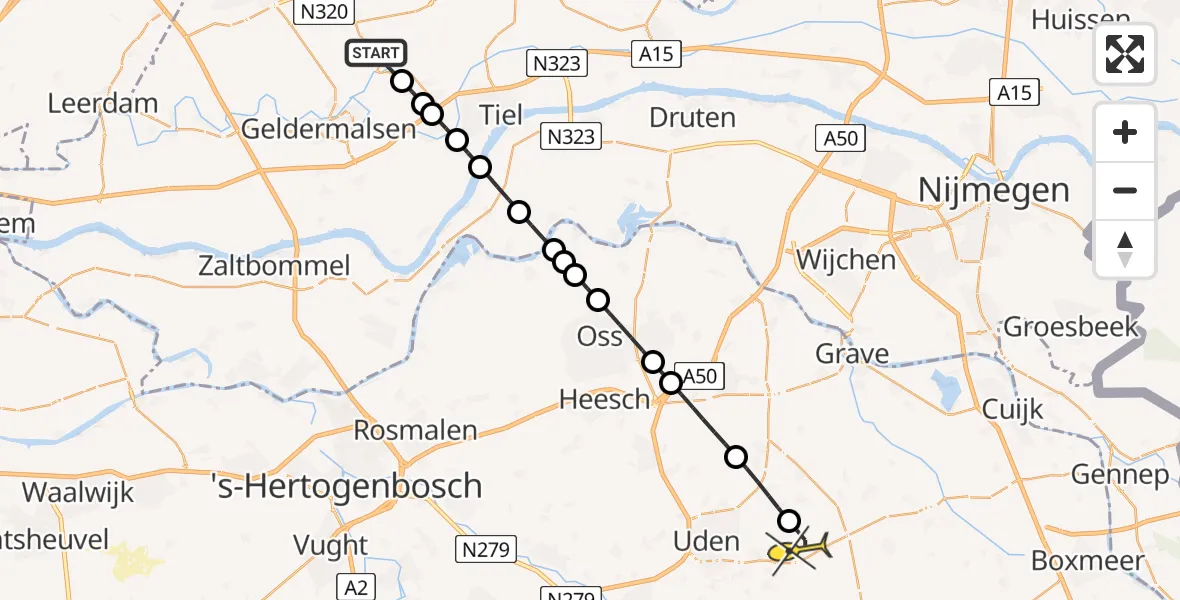The width and height of the screenshot is (1180, 600).
Task: Reset map bearing to north
Action: tap(1125, 249)
